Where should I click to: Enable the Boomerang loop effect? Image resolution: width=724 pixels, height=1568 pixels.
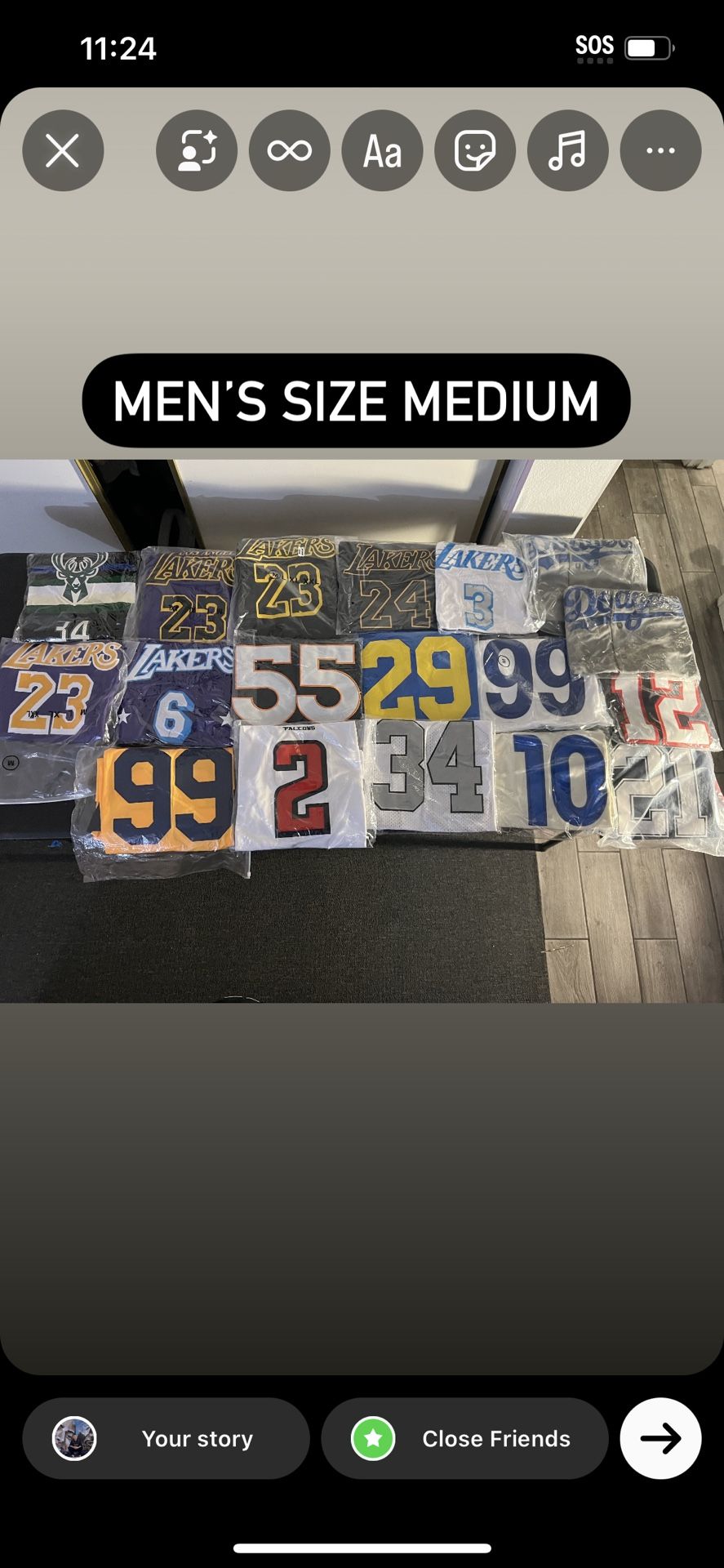click(x=289, y=150)
